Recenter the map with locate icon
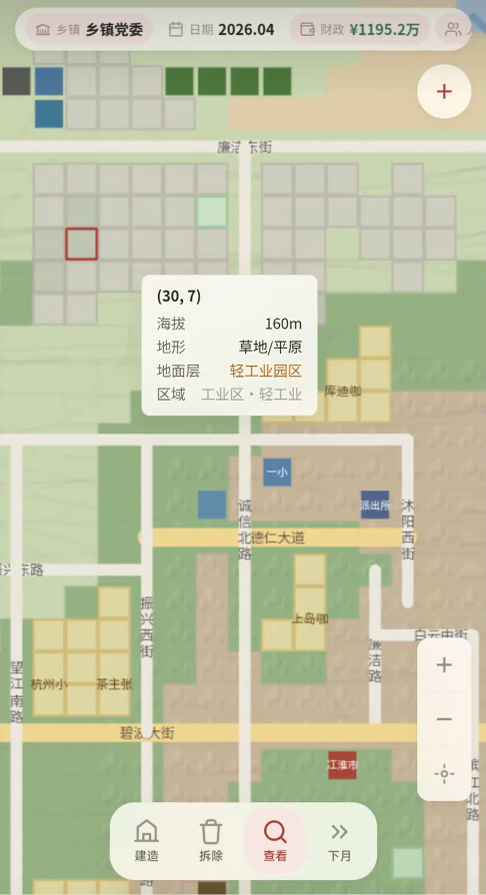This screenshot has height=895, width=486. (444, 773)
